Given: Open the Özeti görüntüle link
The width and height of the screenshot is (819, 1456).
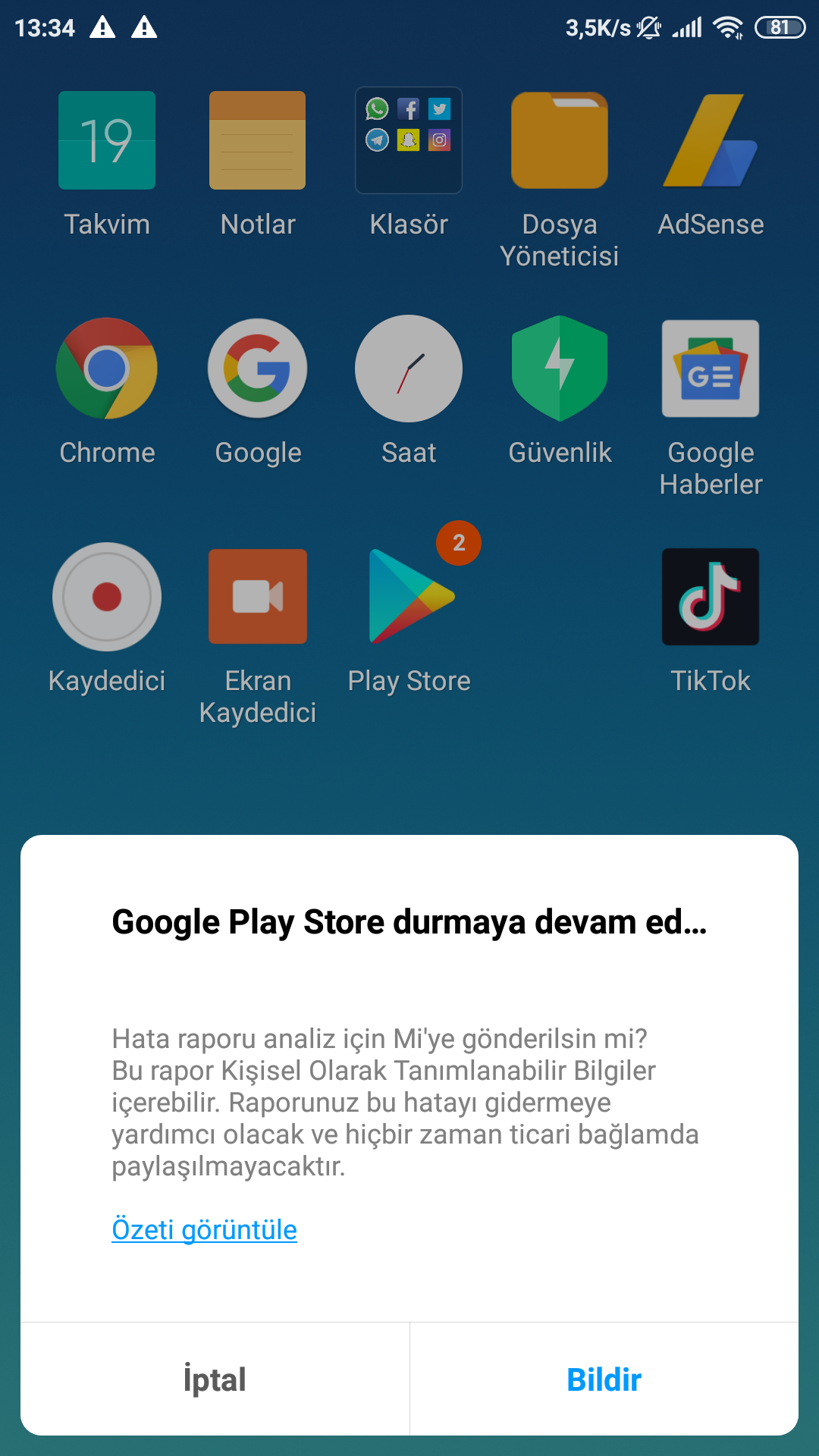Looking at the screenshot, I should [204, 1230].
